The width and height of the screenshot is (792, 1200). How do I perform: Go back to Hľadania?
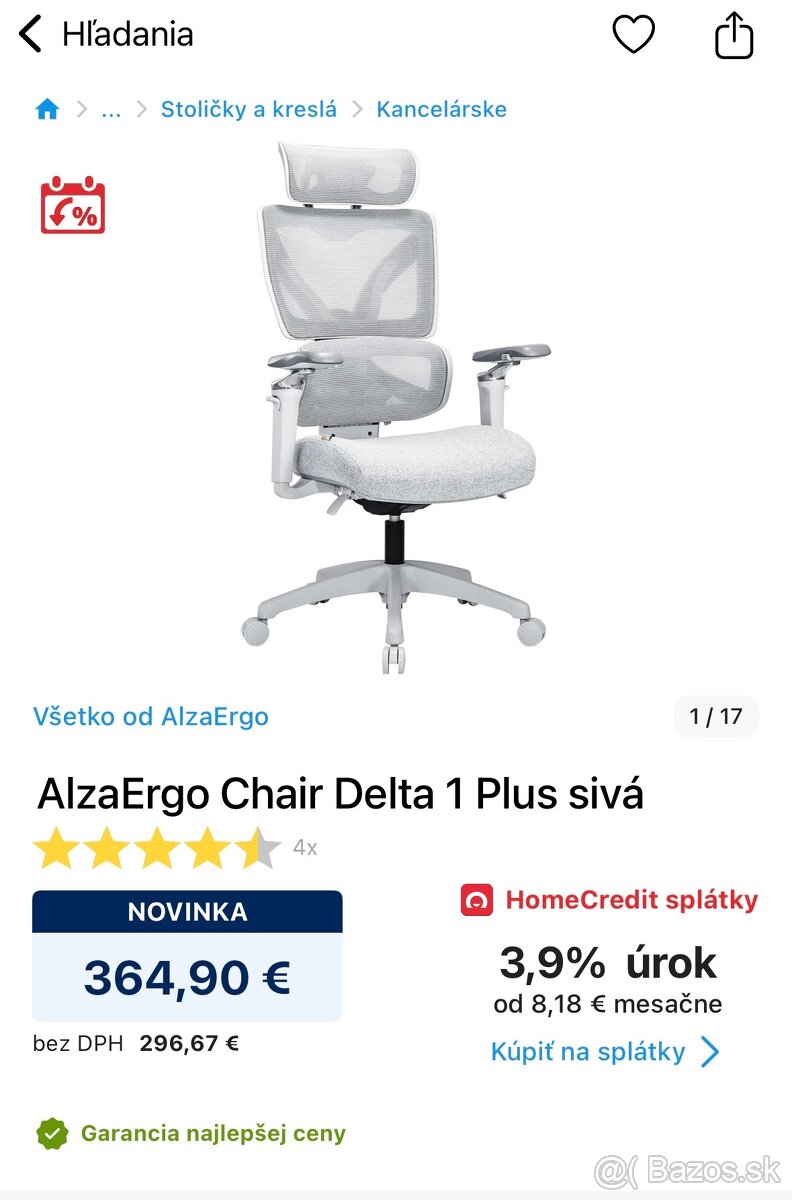tap(106, 35)
